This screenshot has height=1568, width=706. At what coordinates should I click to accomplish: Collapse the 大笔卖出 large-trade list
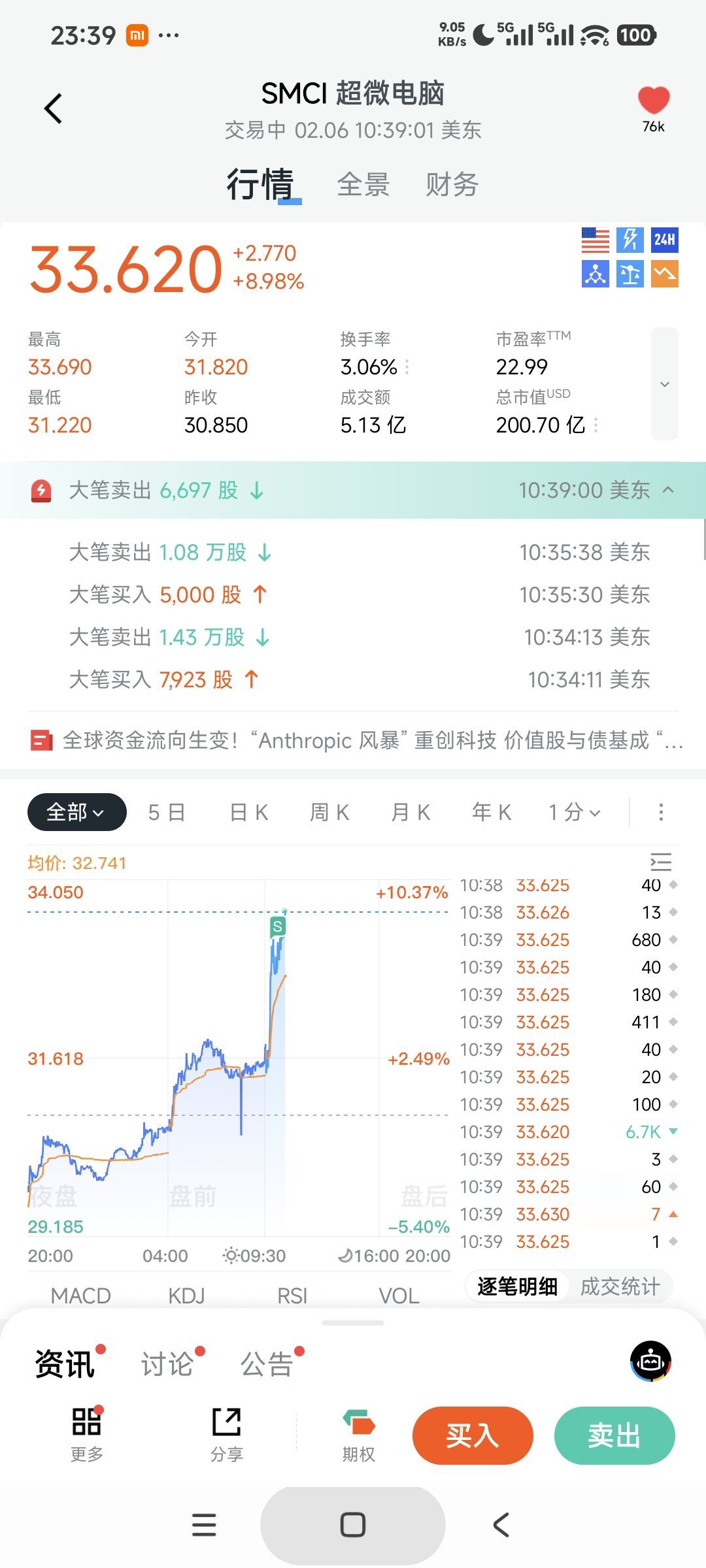coord(668,490)
